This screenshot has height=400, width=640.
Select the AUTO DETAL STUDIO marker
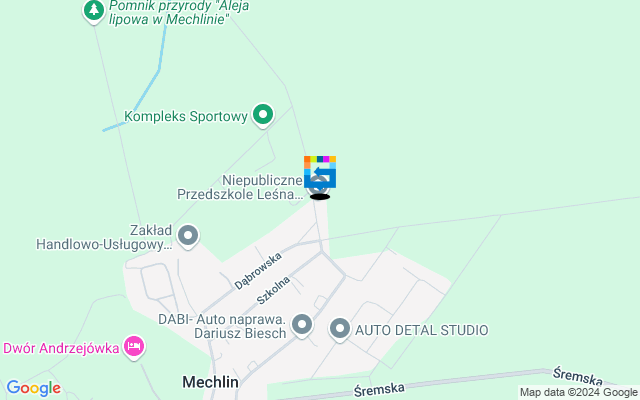click(340, 329)
